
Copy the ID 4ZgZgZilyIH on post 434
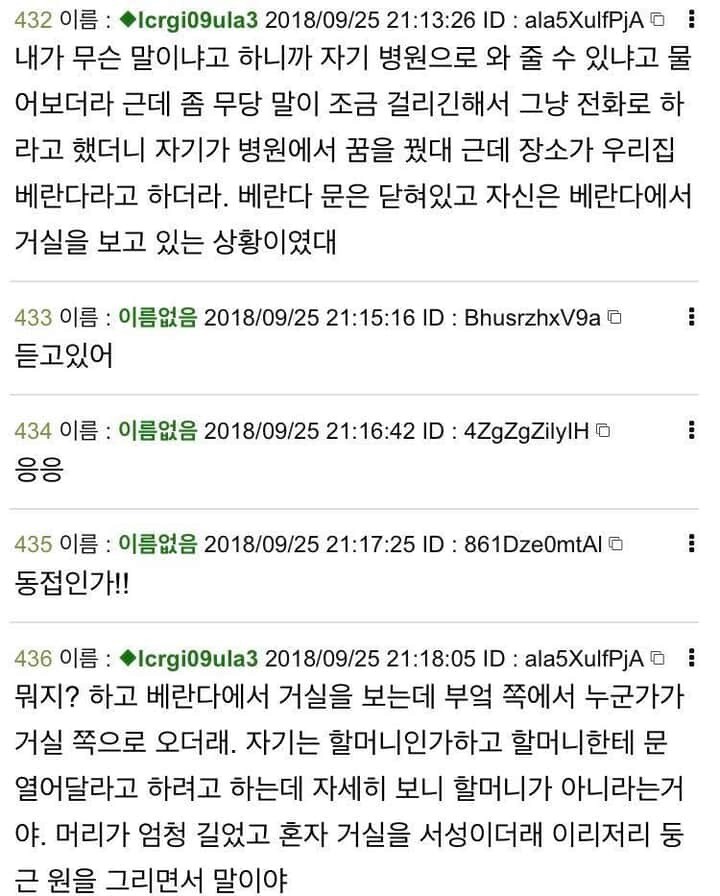[x=603, y=432]
